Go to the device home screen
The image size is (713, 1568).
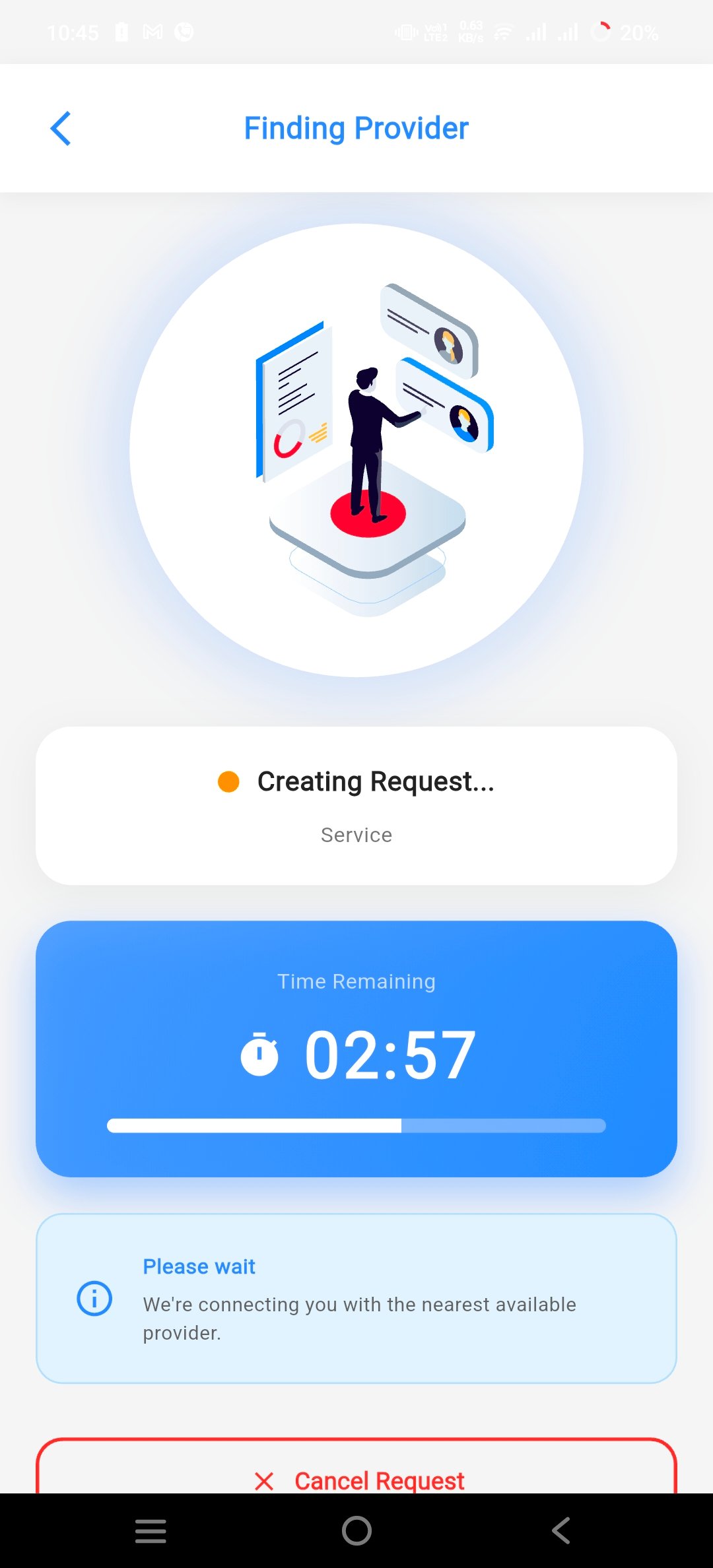356,1530
